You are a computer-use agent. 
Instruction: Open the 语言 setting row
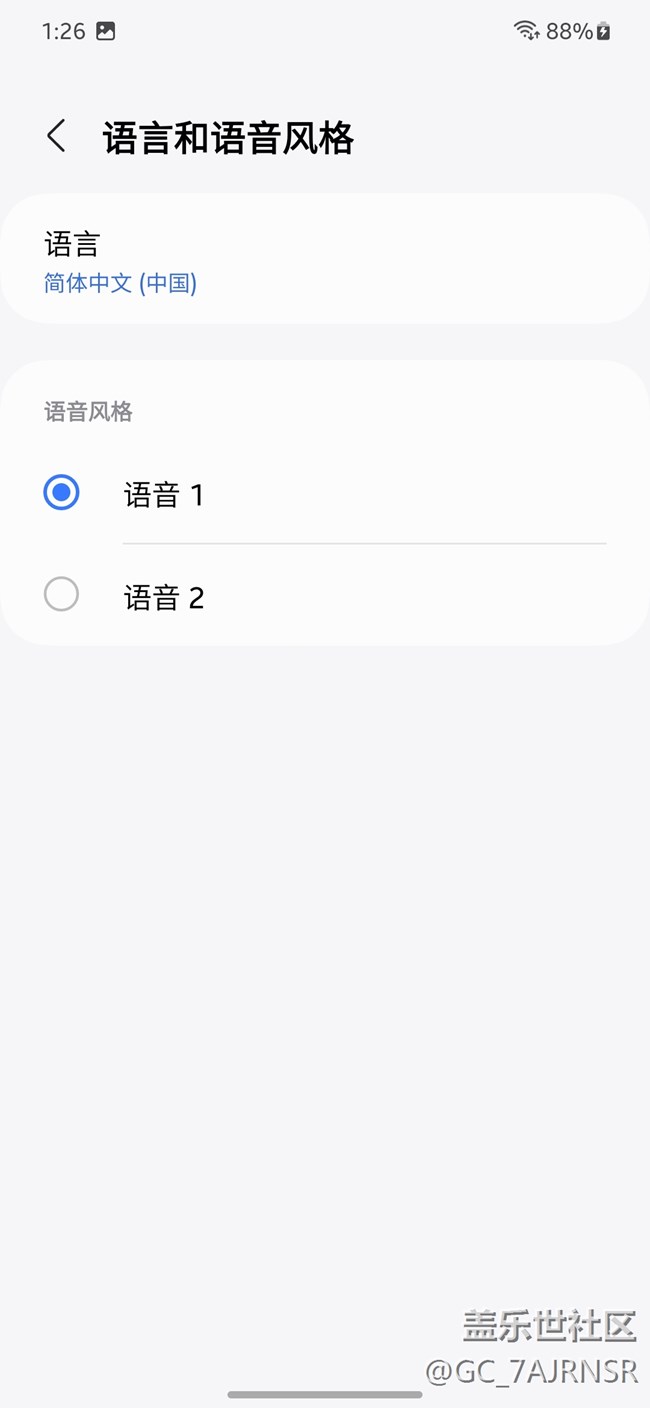coord(324,261)
